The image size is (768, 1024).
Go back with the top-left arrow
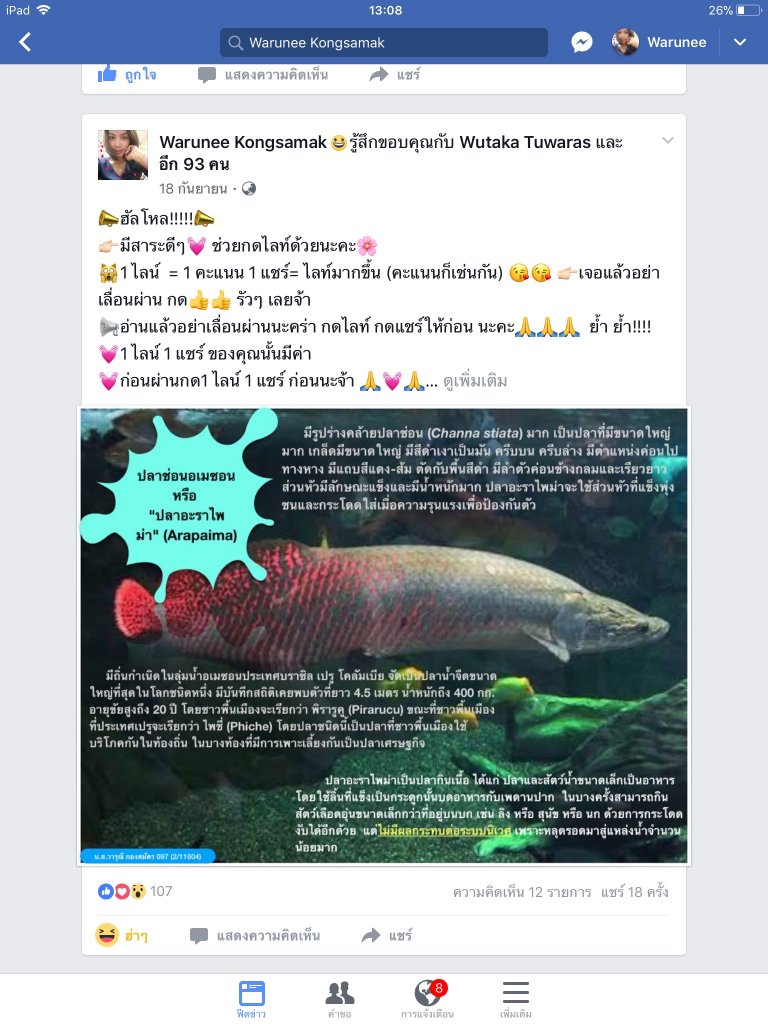25,42
